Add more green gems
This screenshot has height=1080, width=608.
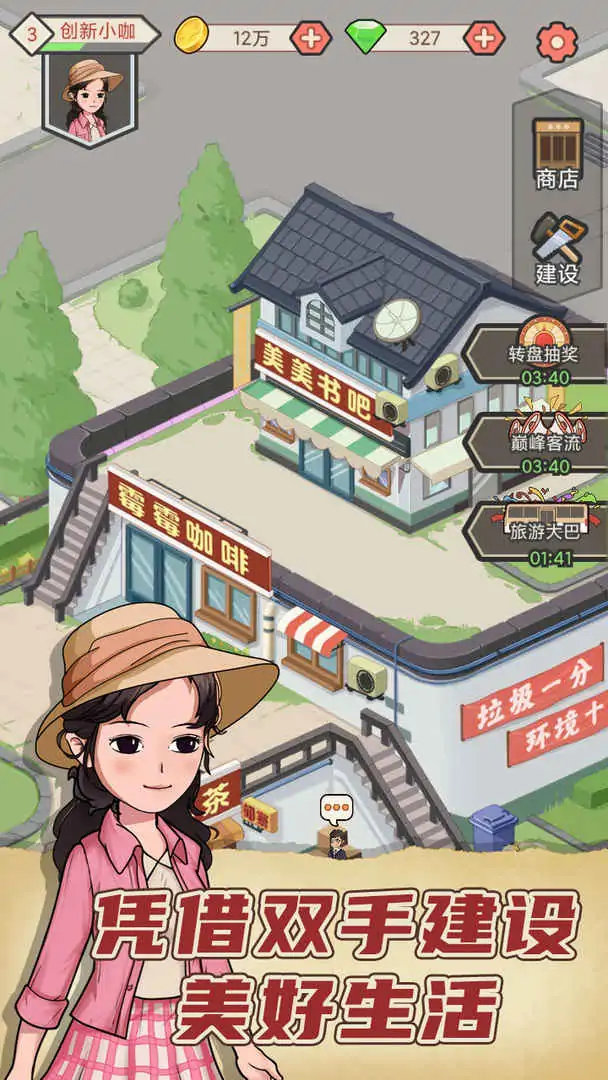click(484, 38)
